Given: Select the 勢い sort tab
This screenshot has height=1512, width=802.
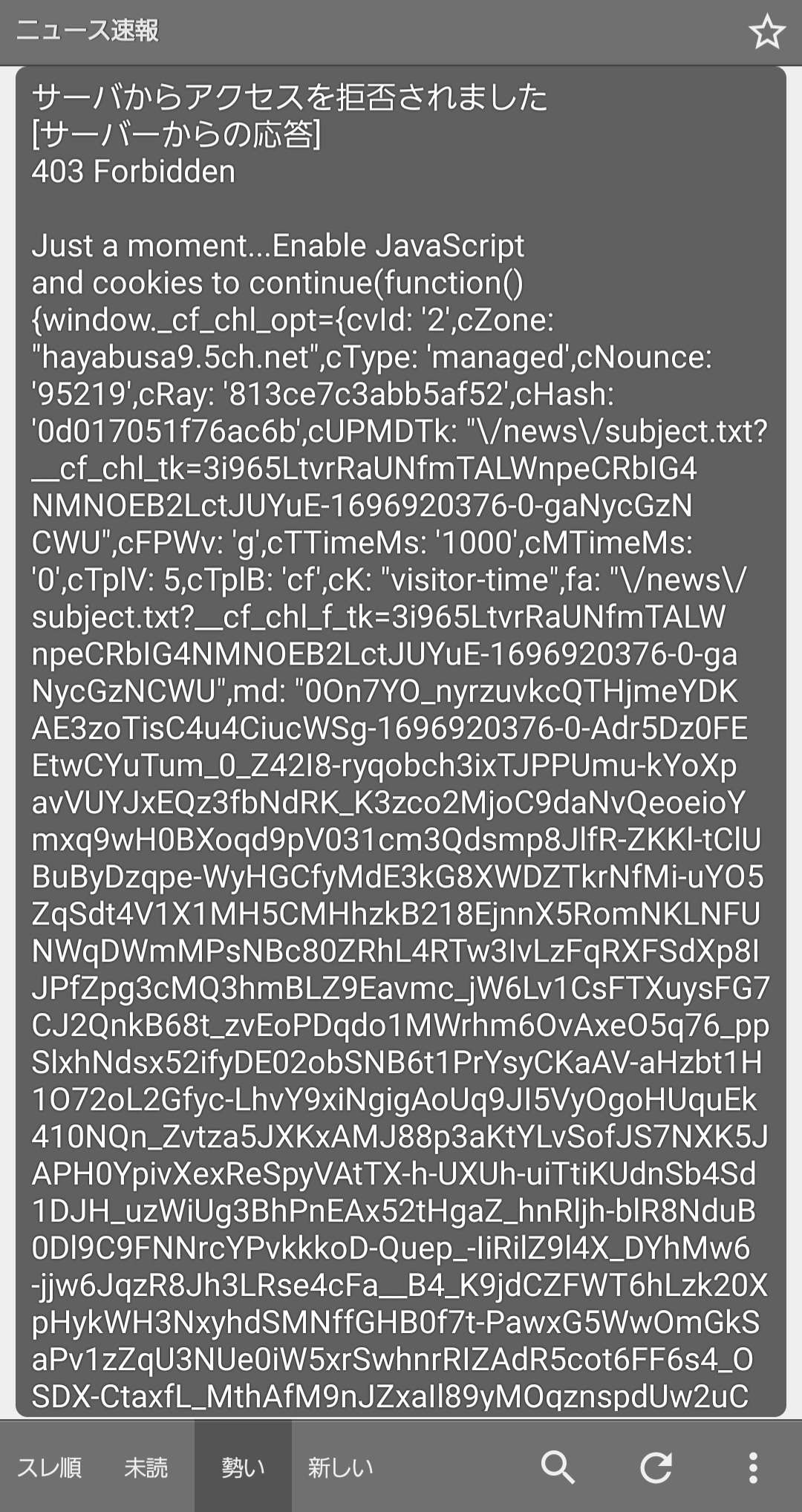Looking at the screenshot, I should (243, 1467).
